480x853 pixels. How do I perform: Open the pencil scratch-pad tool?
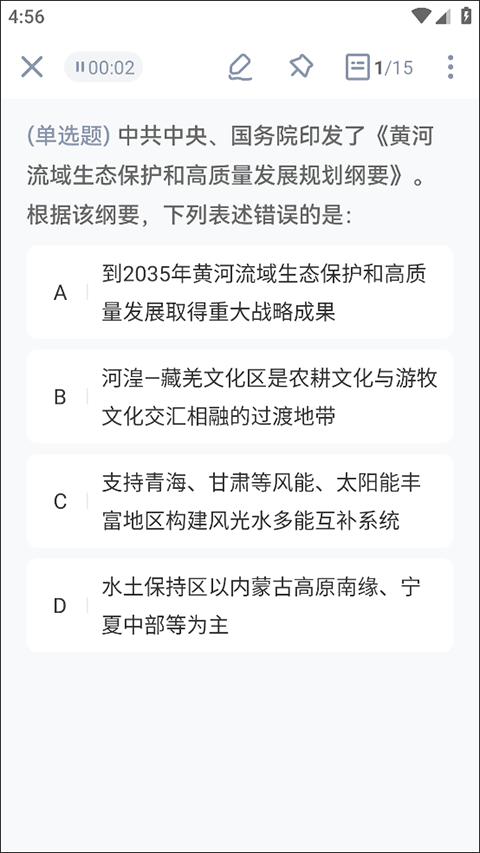point(240,67)
